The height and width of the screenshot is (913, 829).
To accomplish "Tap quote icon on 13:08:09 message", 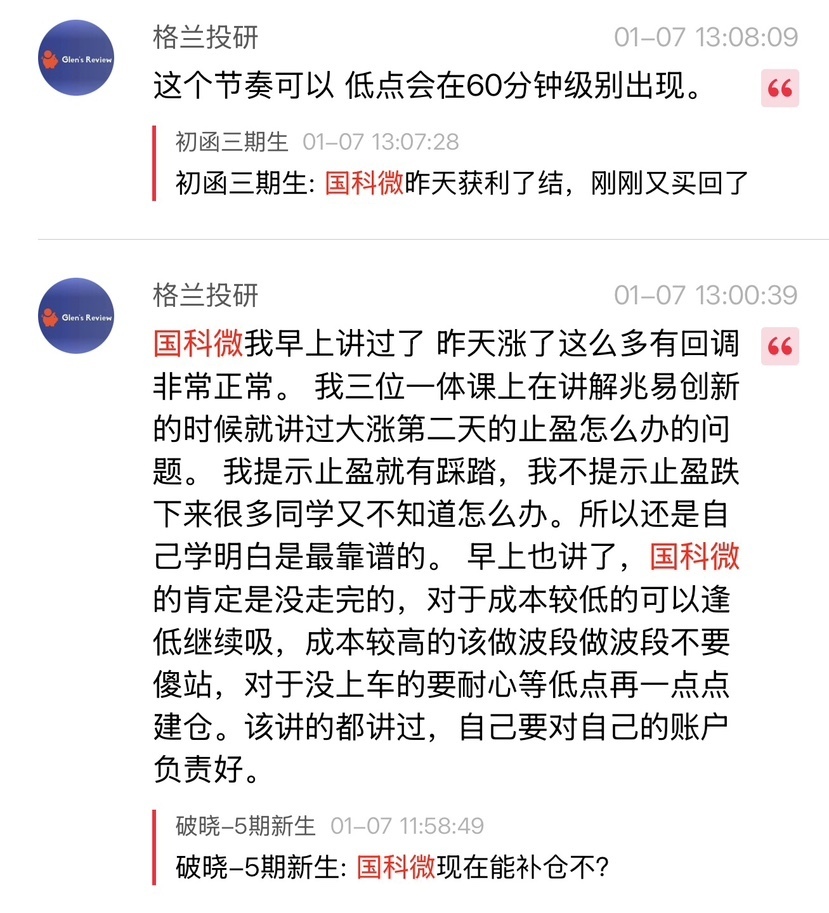I will pos(779,88).
